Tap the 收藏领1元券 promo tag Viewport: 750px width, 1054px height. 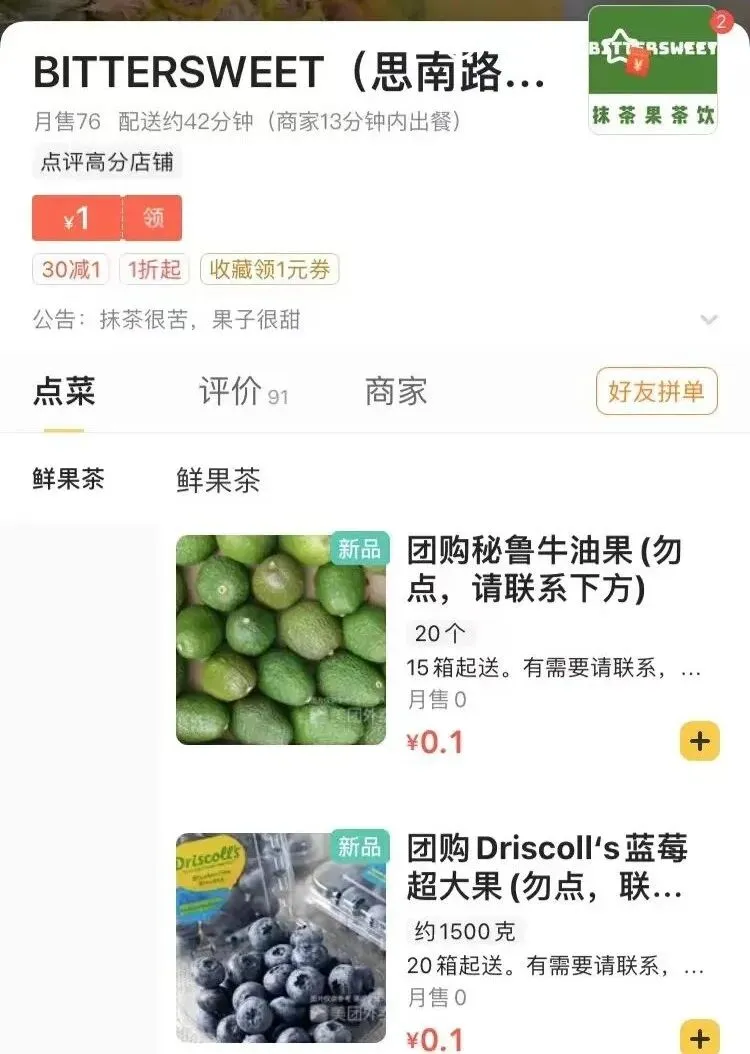269,270
